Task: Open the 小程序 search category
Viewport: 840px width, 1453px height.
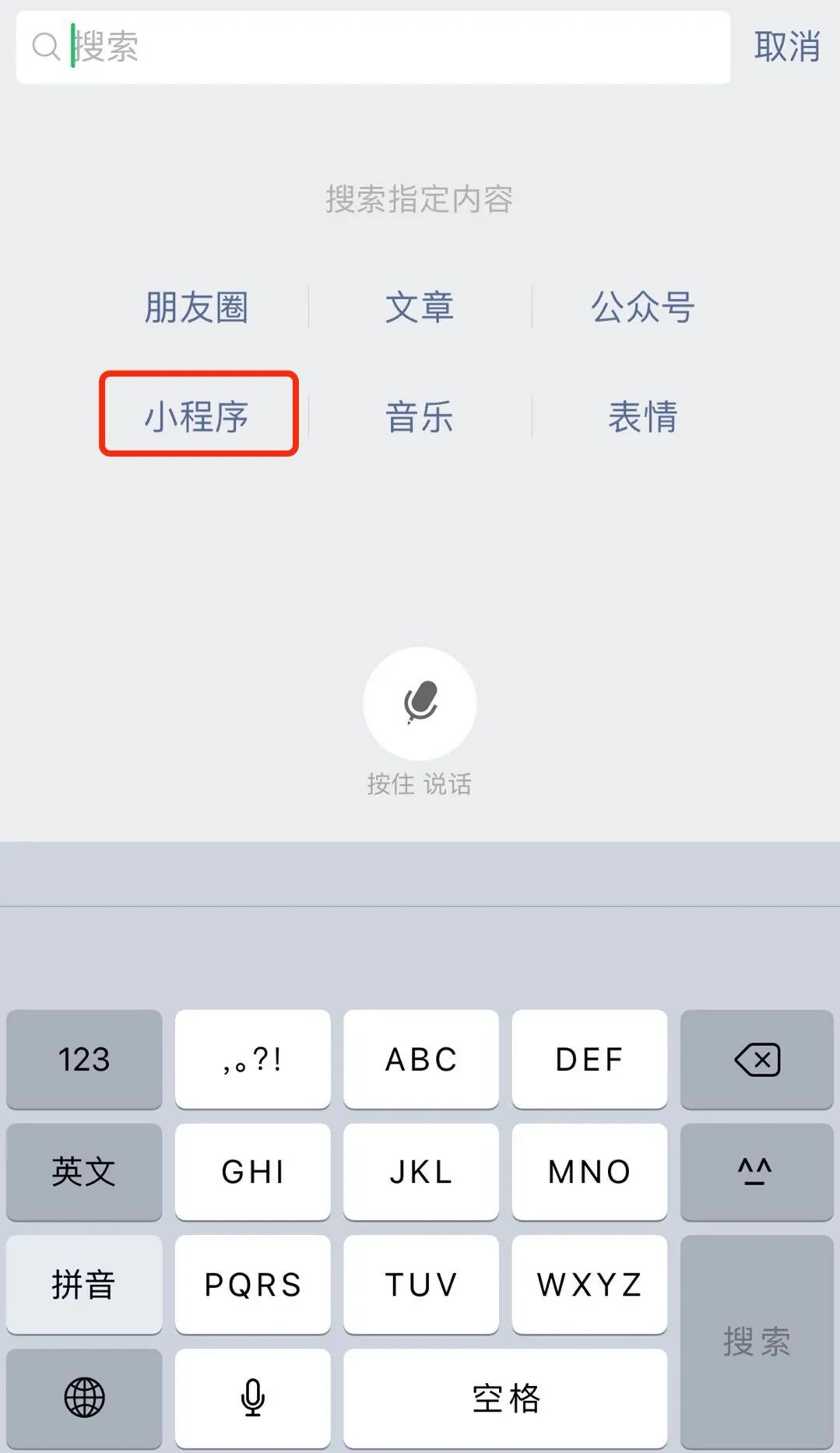Action: [196, 416]
